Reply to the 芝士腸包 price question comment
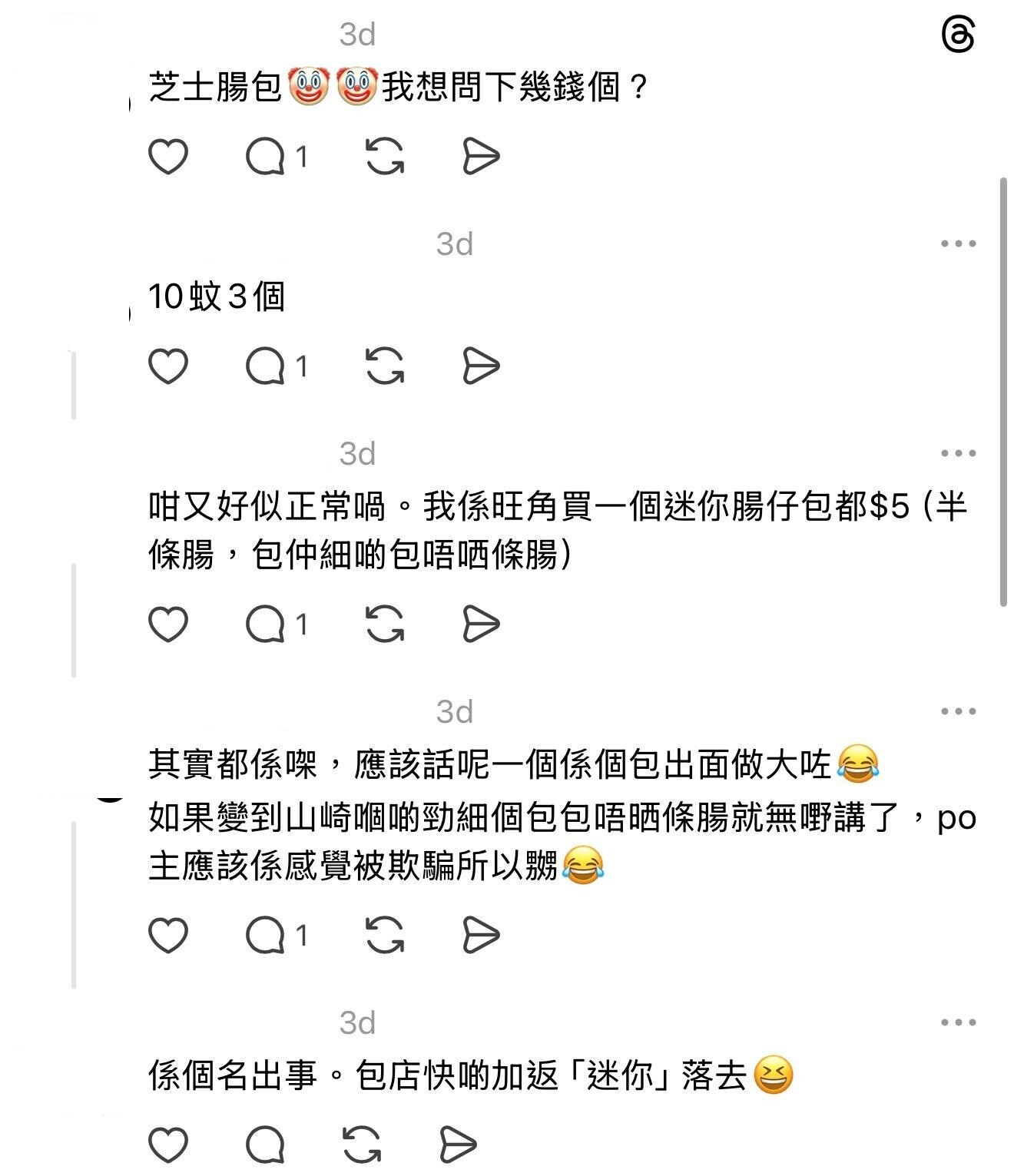 tap(266, 157)
